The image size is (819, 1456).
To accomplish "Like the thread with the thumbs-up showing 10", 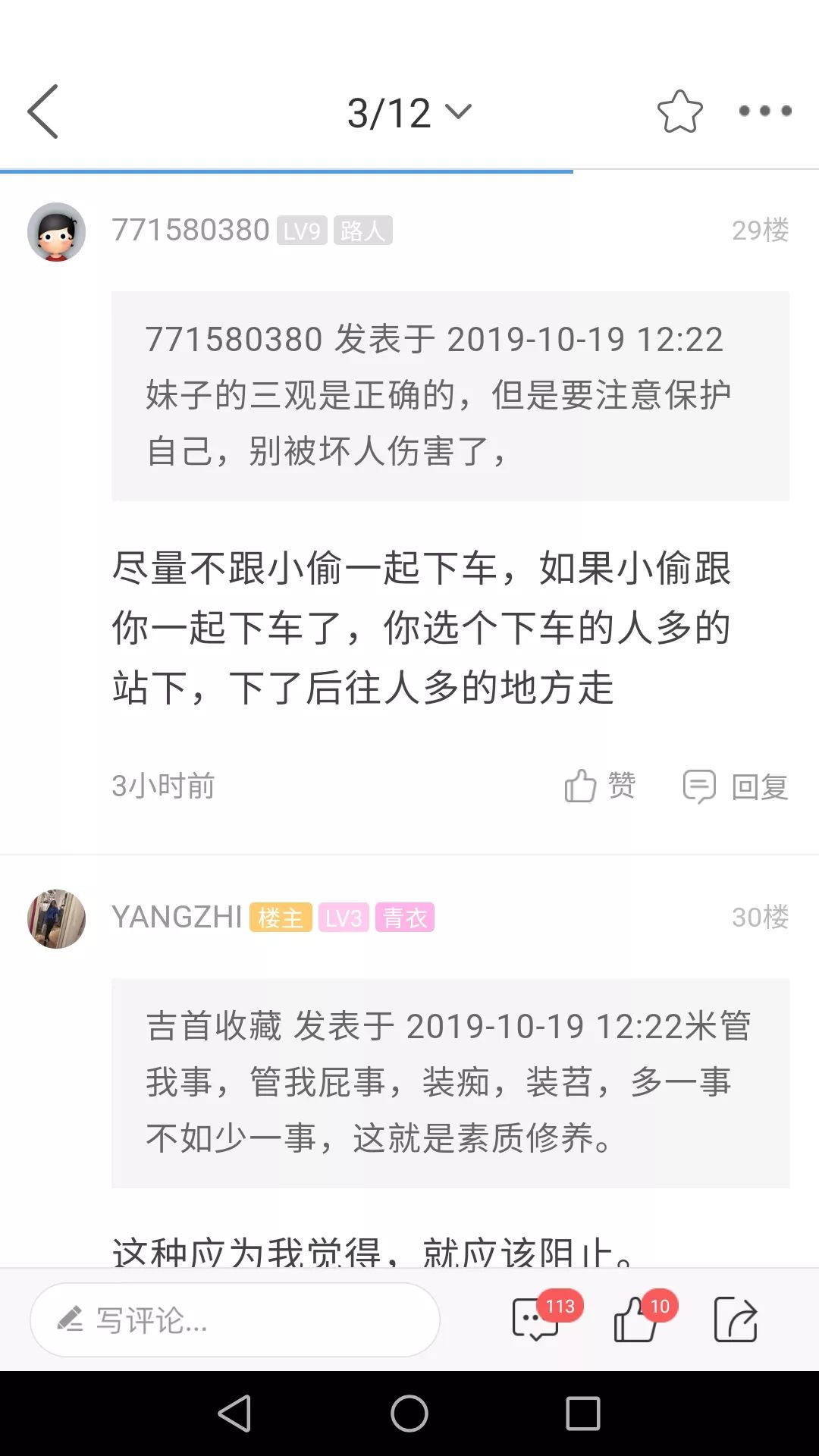I will point(637,1319).
